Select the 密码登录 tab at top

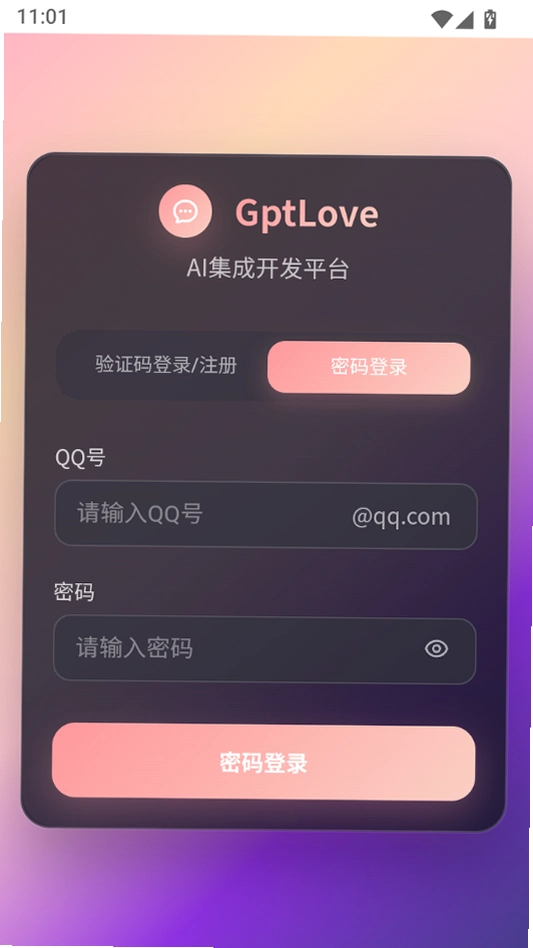[x=369, y=368]
